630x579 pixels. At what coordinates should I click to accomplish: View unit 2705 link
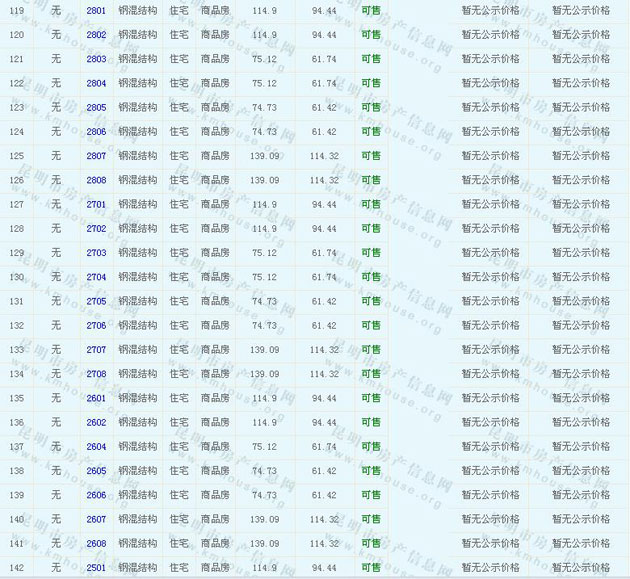pyautogui.click(x=96, y=301)
